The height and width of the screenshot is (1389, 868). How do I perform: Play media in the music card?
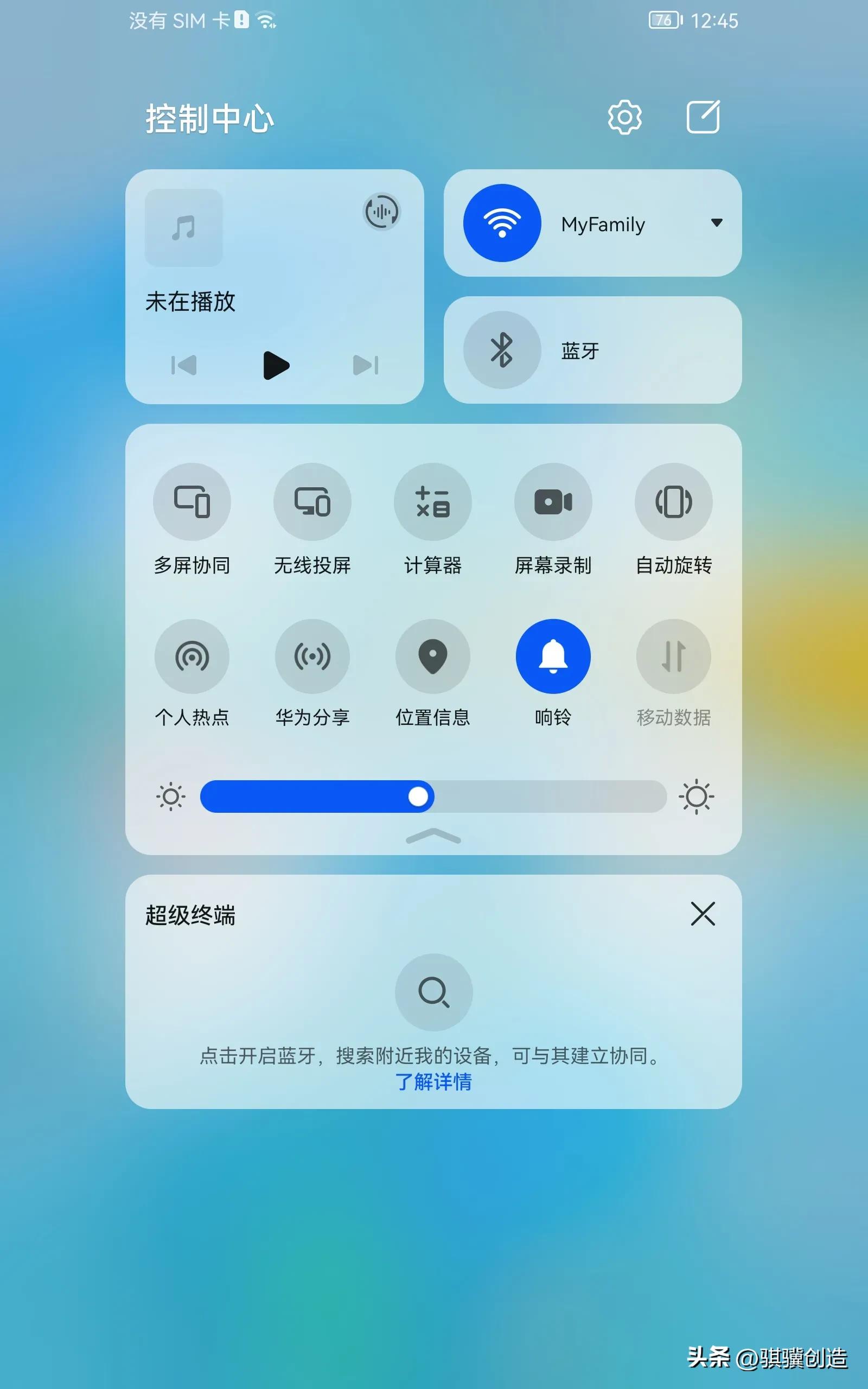[276, 365]
